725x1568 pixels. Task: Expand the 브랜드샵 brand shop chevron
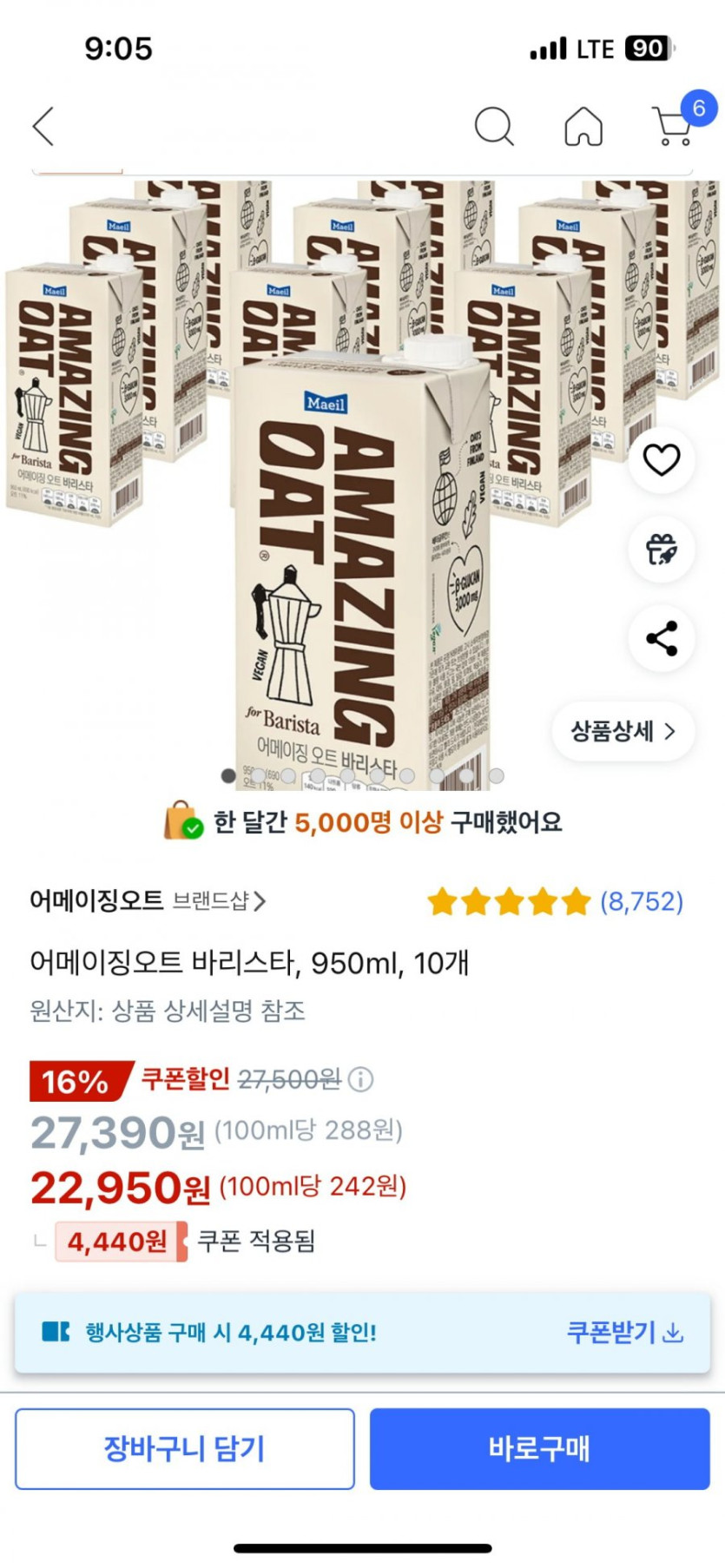(x=260, y=902)
